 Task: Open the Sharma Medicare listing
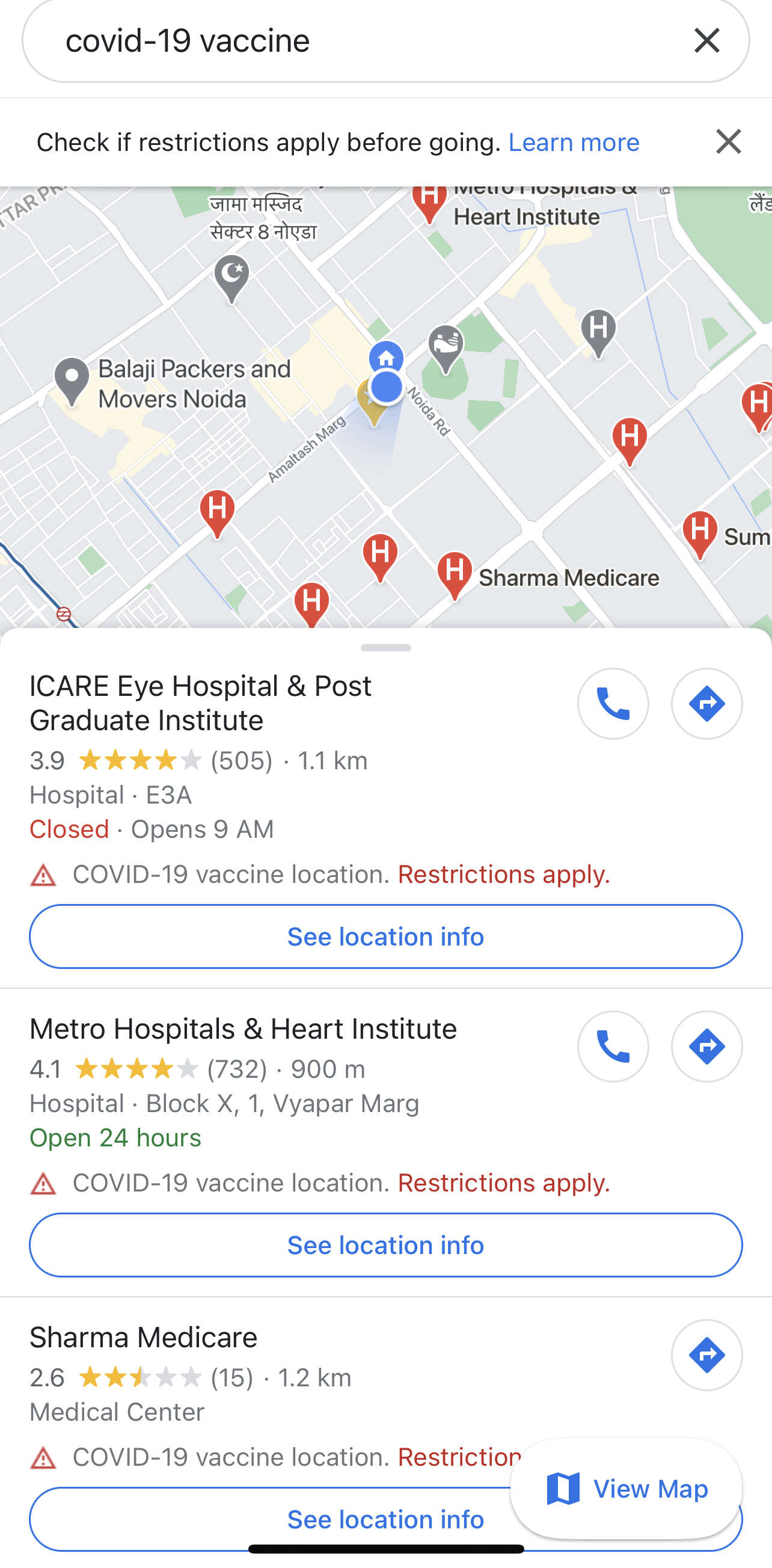pos(144,1338)
